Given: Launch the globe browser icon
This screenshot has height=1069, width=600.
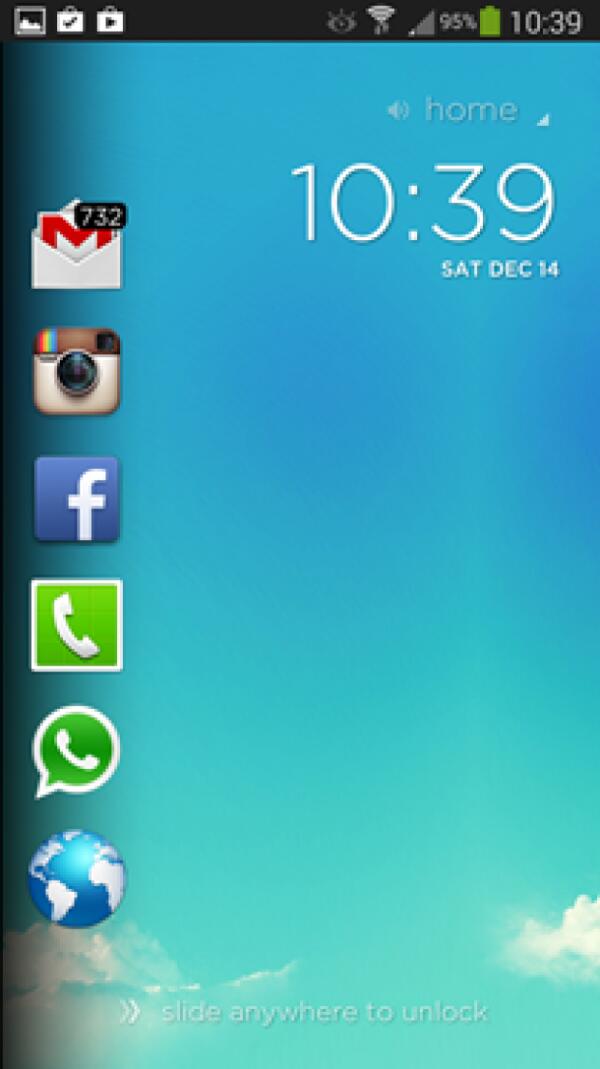Looking at the screenshot, I should coord(77,878).
